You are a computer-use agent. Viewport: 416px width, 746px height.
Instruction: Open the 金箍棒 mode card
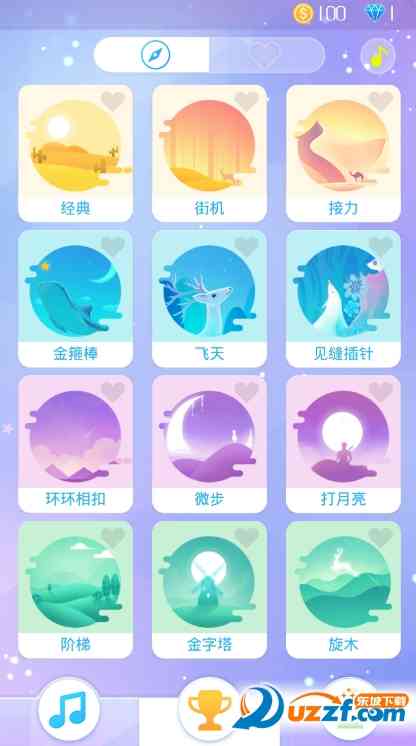click(x=76, y=299)
